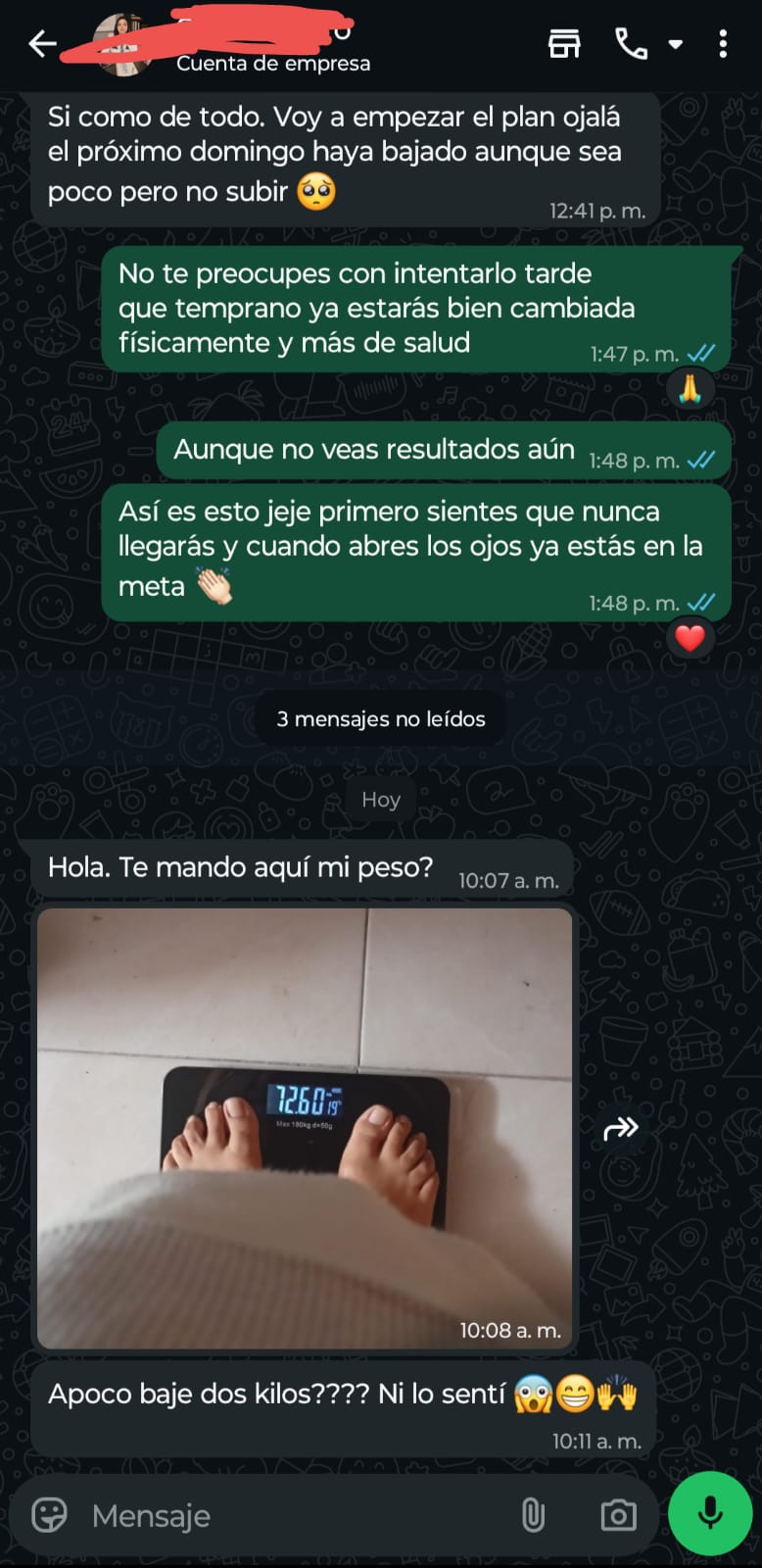Expand the call options dropdown arrow
Viewport: 762px width, 1568px height.
pyautogui.click(x=675, y=44)
